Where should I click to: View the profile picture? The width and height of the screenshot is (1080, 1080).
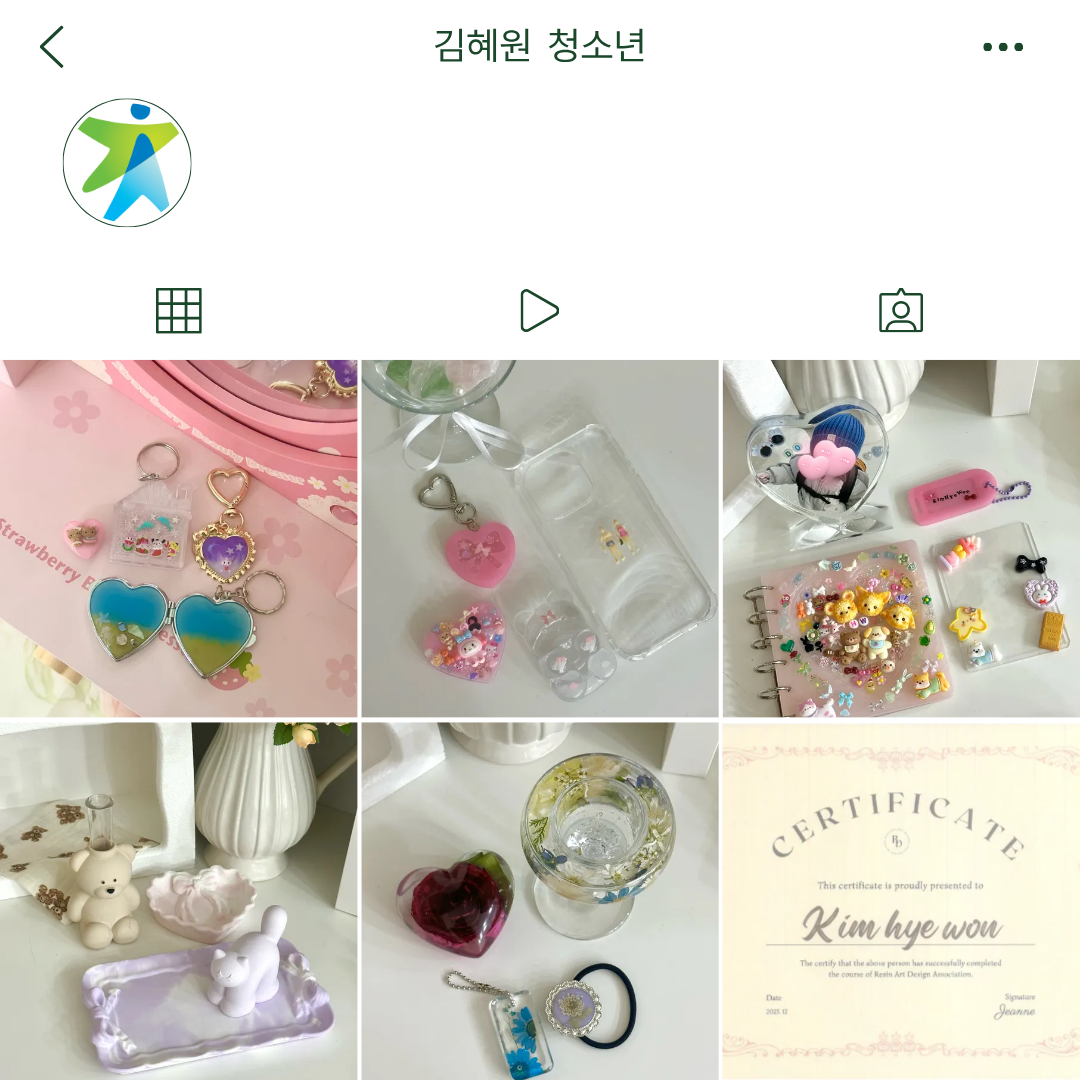click(x=127, y=162)
